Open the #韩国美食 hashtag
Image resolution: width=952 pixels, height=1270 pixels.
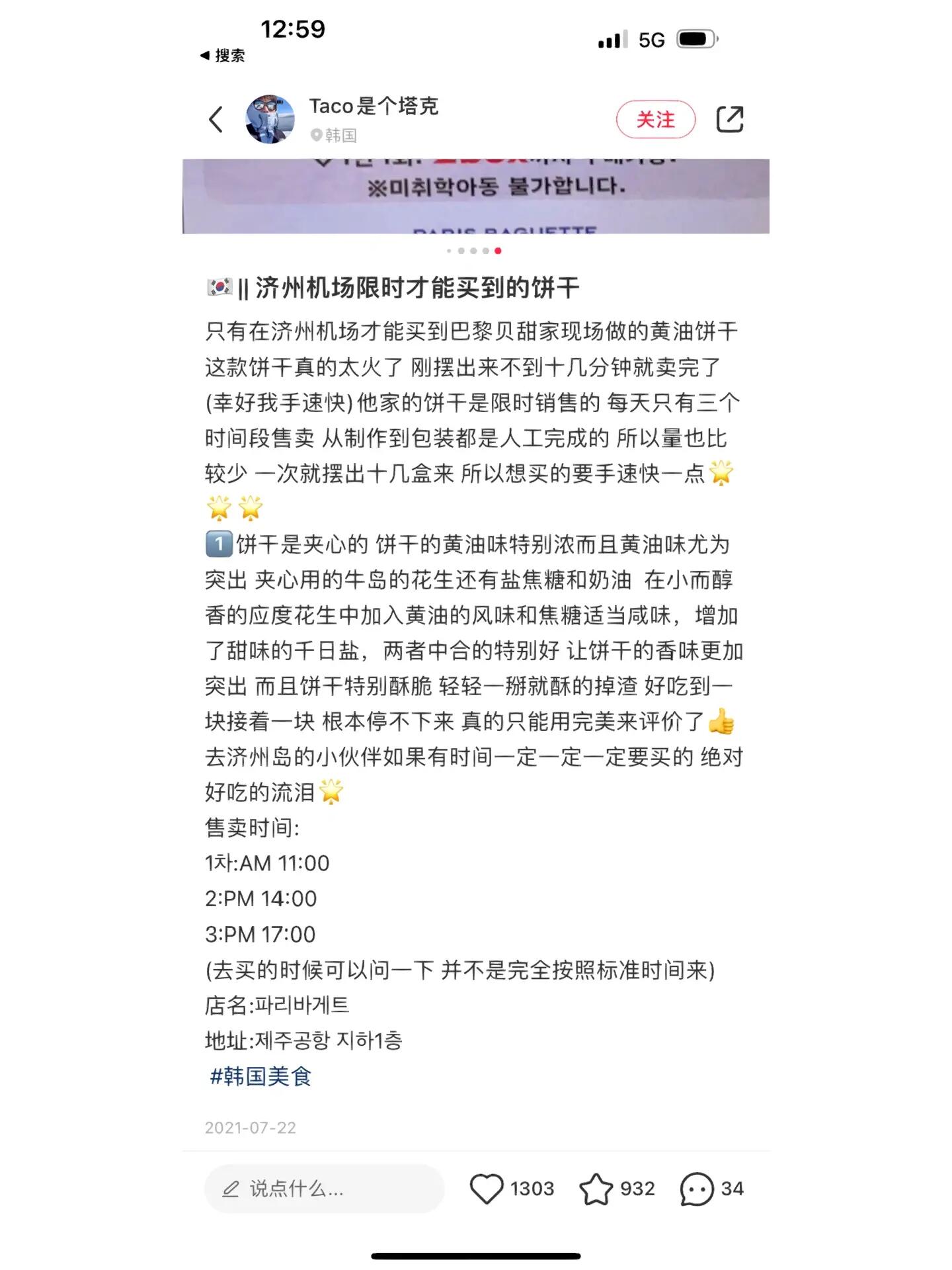[x=260, y=1076]
